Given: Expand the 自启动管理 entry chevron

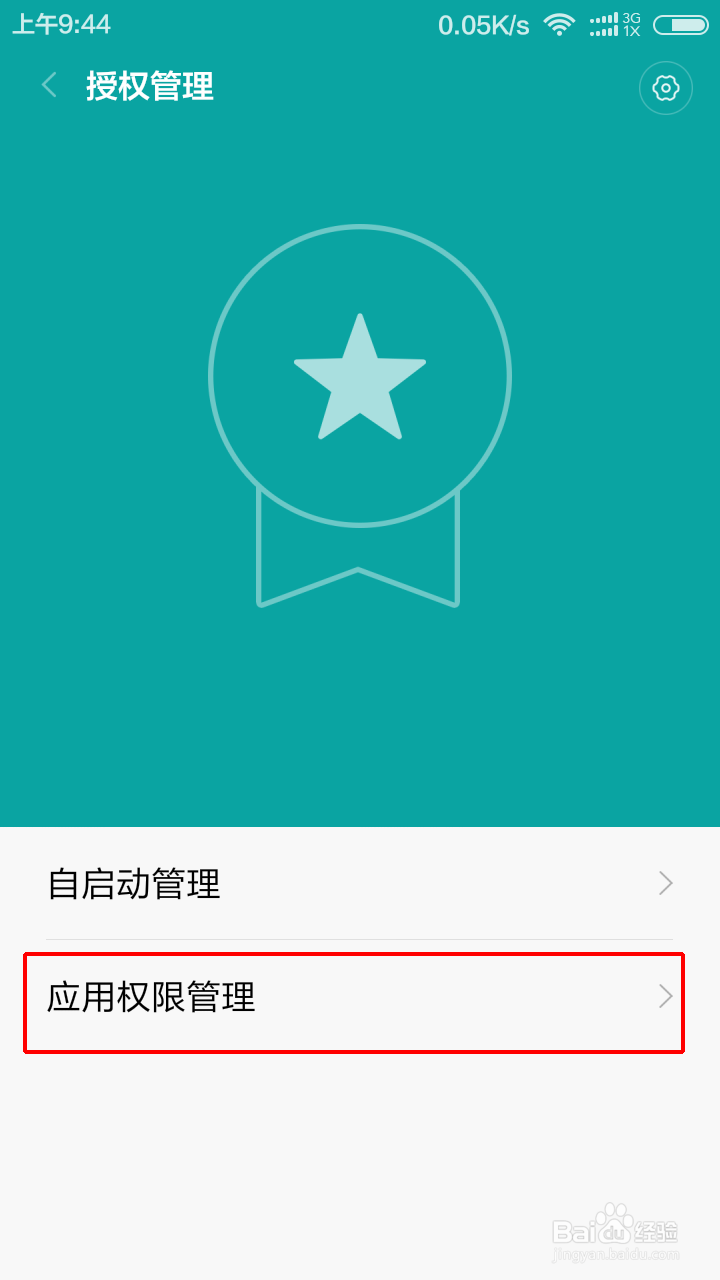Looking at the screenshot, I should 664,884.
